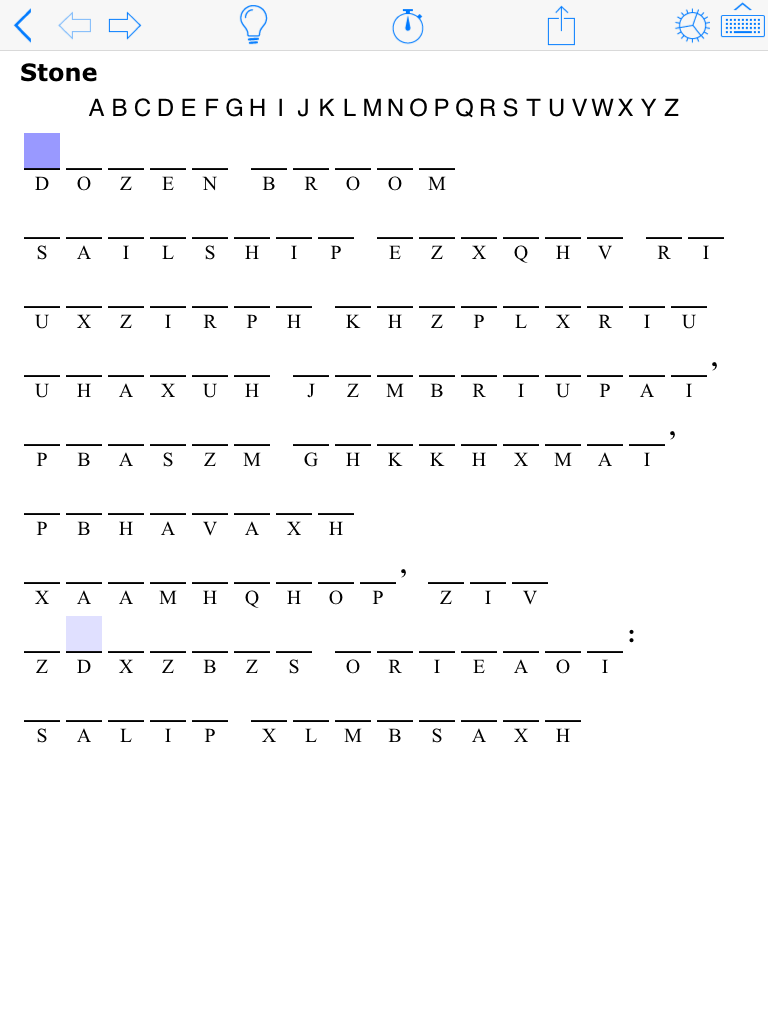Go back to the previous screen
The width and height of the screenshot is (768, 1024).
[x=24, y=26]
